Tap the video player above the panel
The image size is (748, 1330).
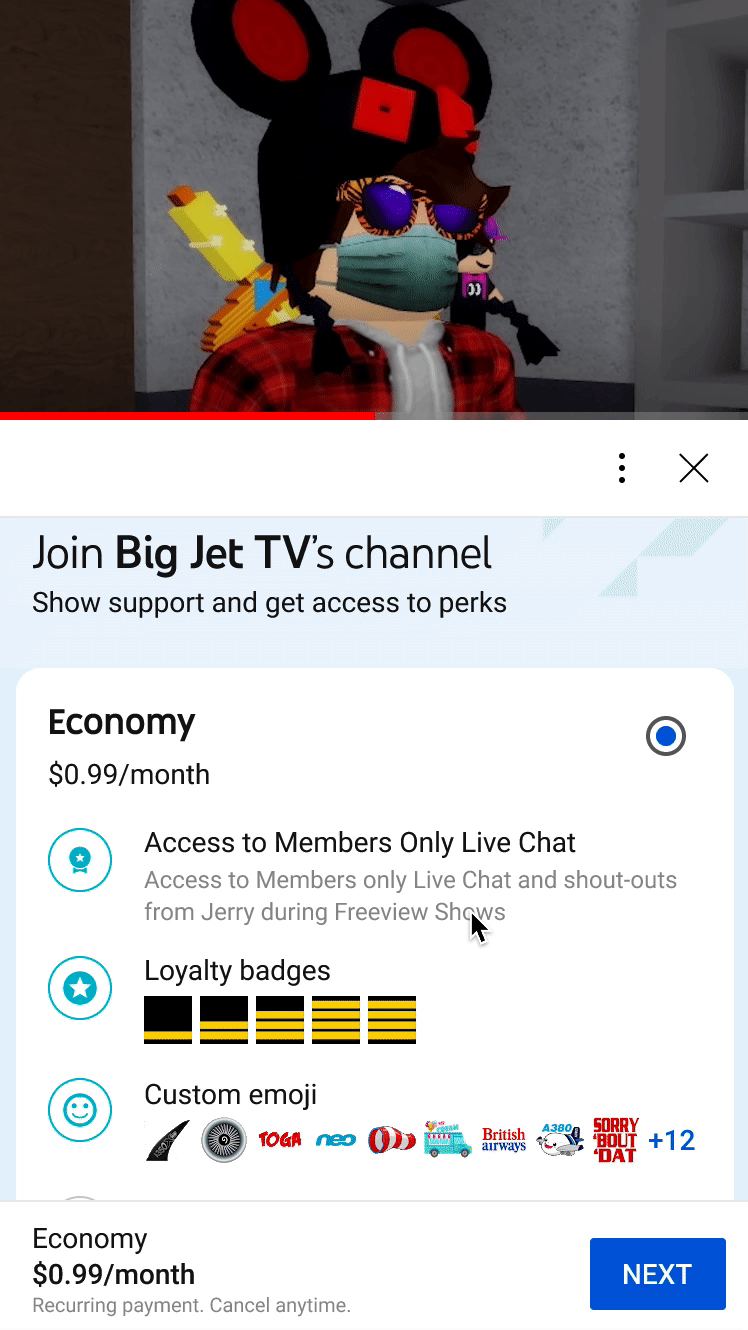374,205
